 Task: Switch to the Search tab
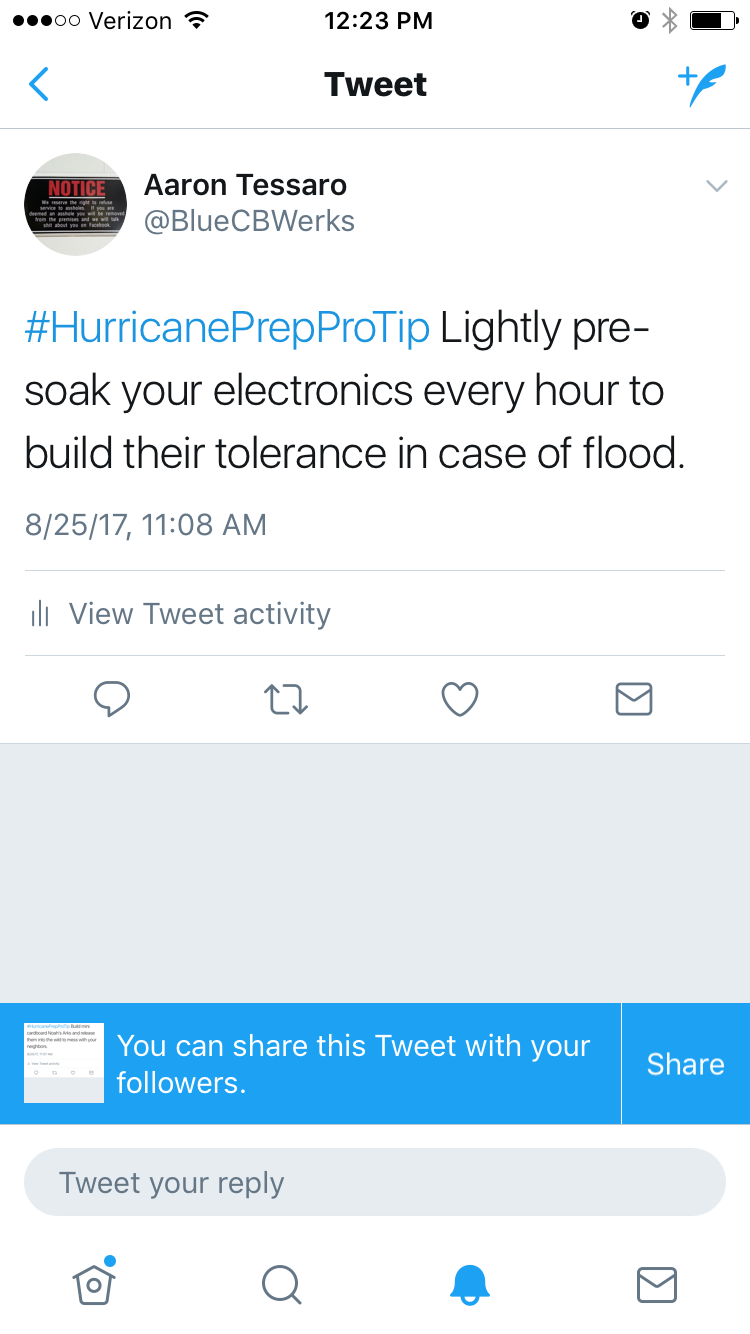281,1284
